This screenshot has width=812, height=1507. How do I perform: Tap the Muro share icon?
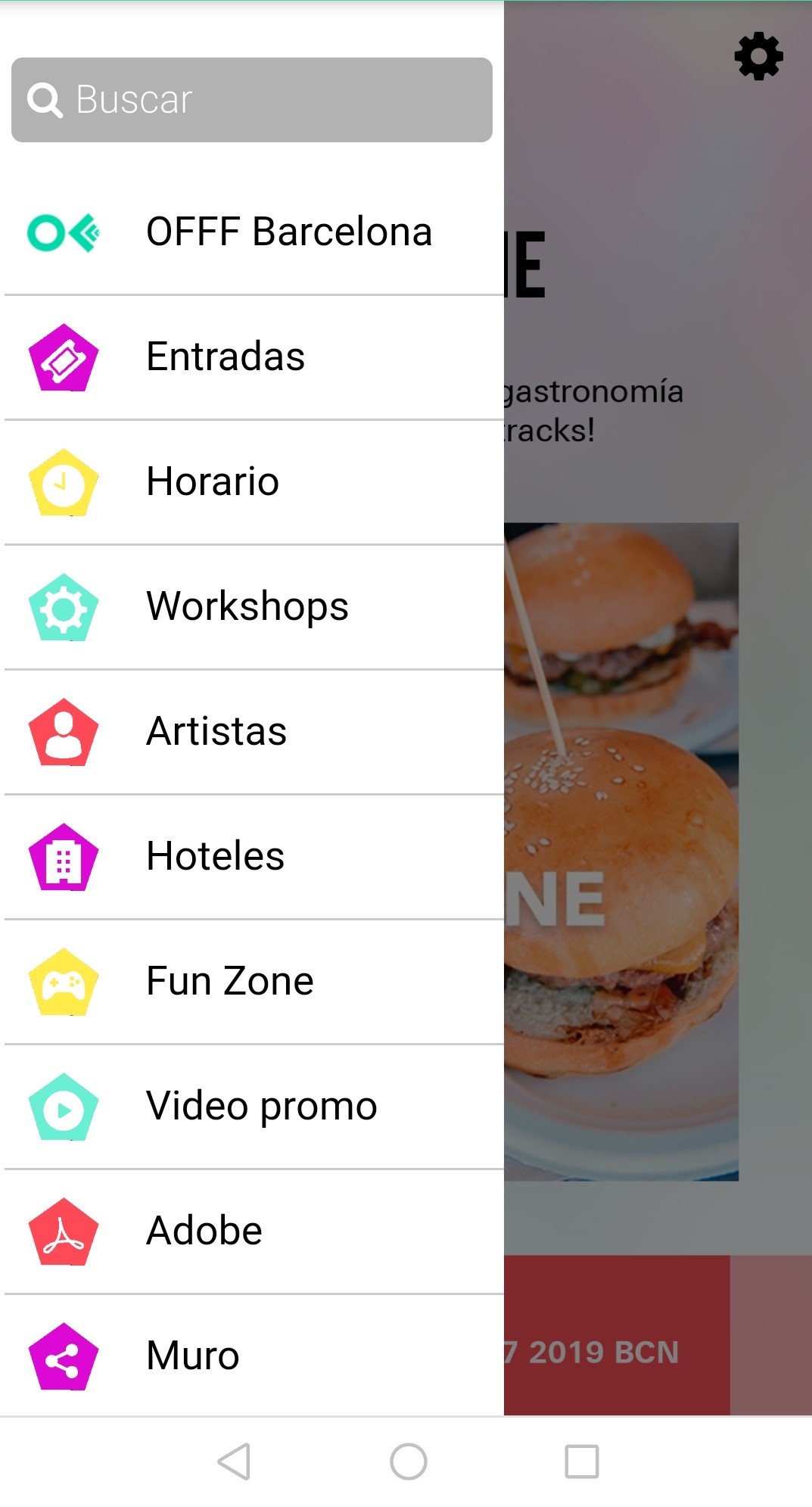pos(64,1355)
